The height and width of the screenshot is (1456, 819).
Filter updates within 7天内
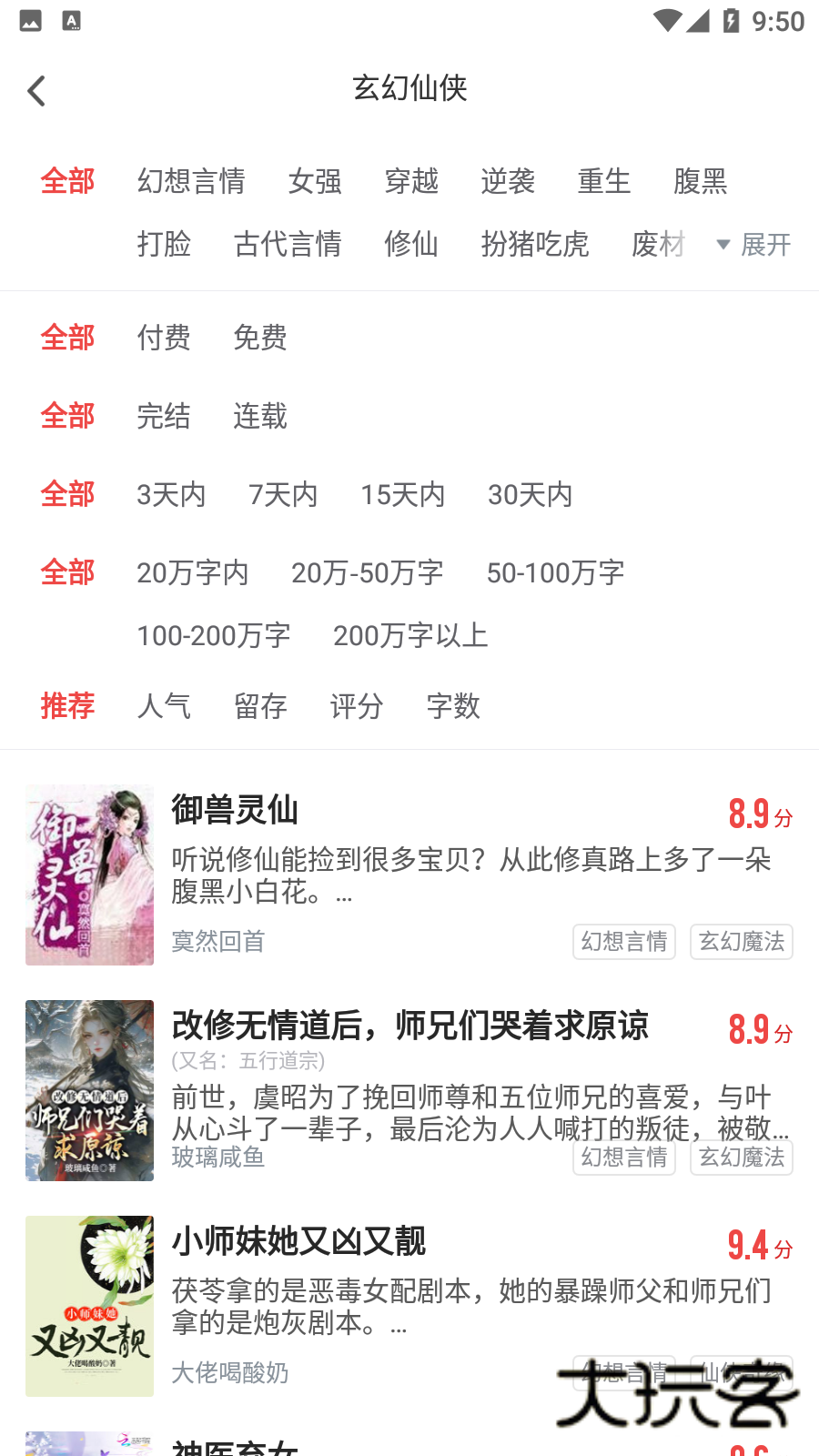(282, 494)
